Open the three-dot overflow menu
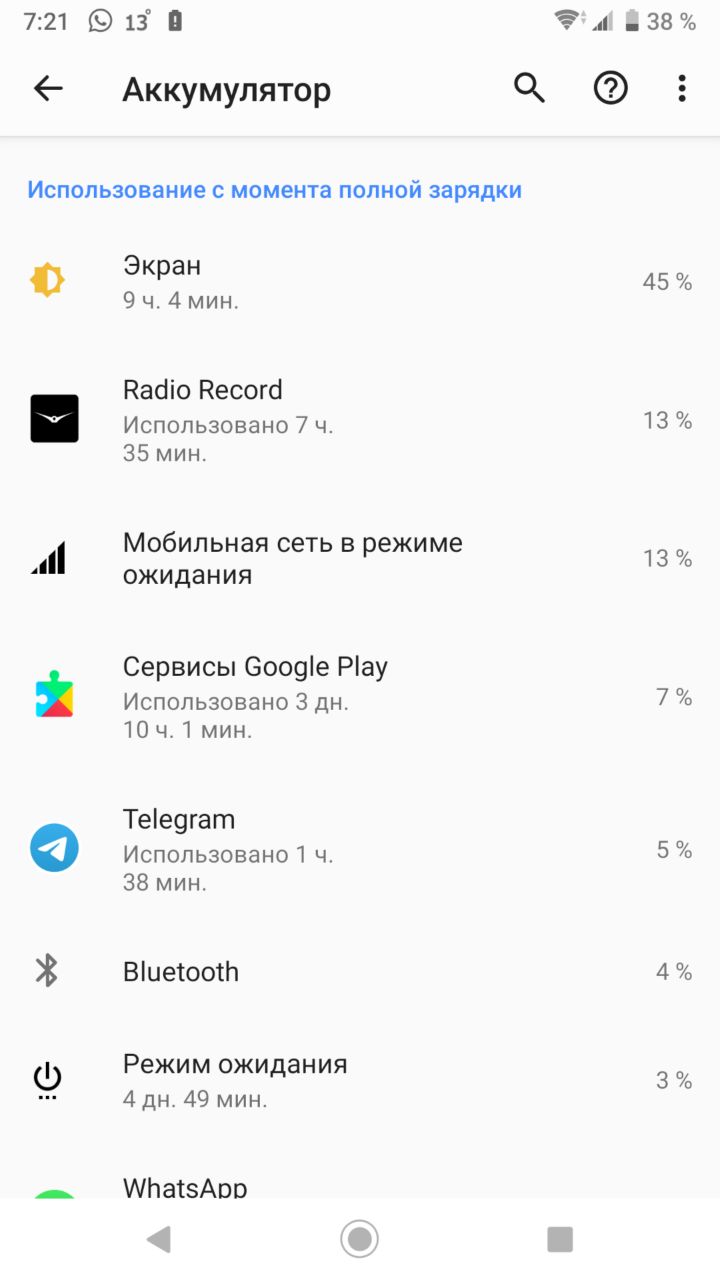The height and width of the screenshot is (1280, 720). click(682, 89)
